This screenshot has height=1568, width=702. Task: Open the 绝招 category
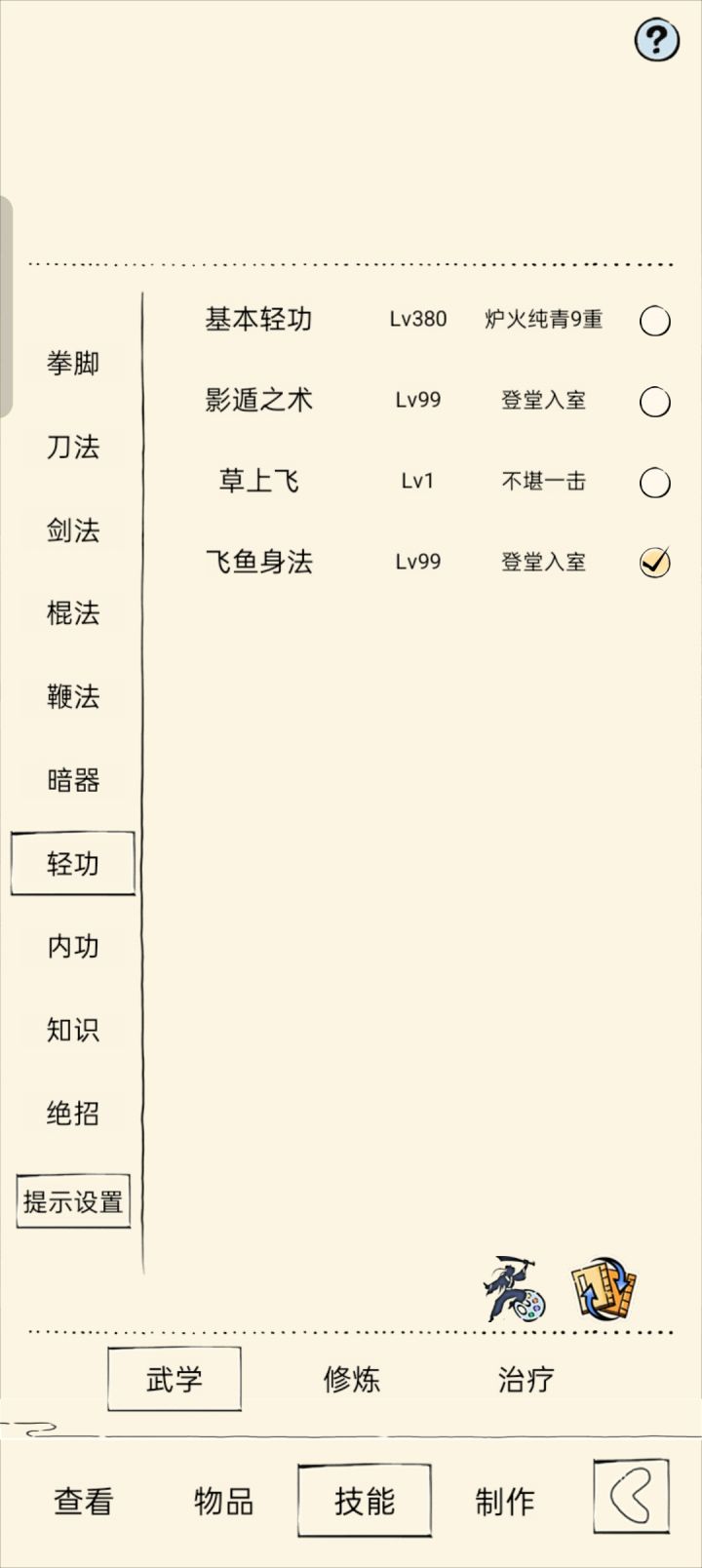click(x=73, y=1112)
